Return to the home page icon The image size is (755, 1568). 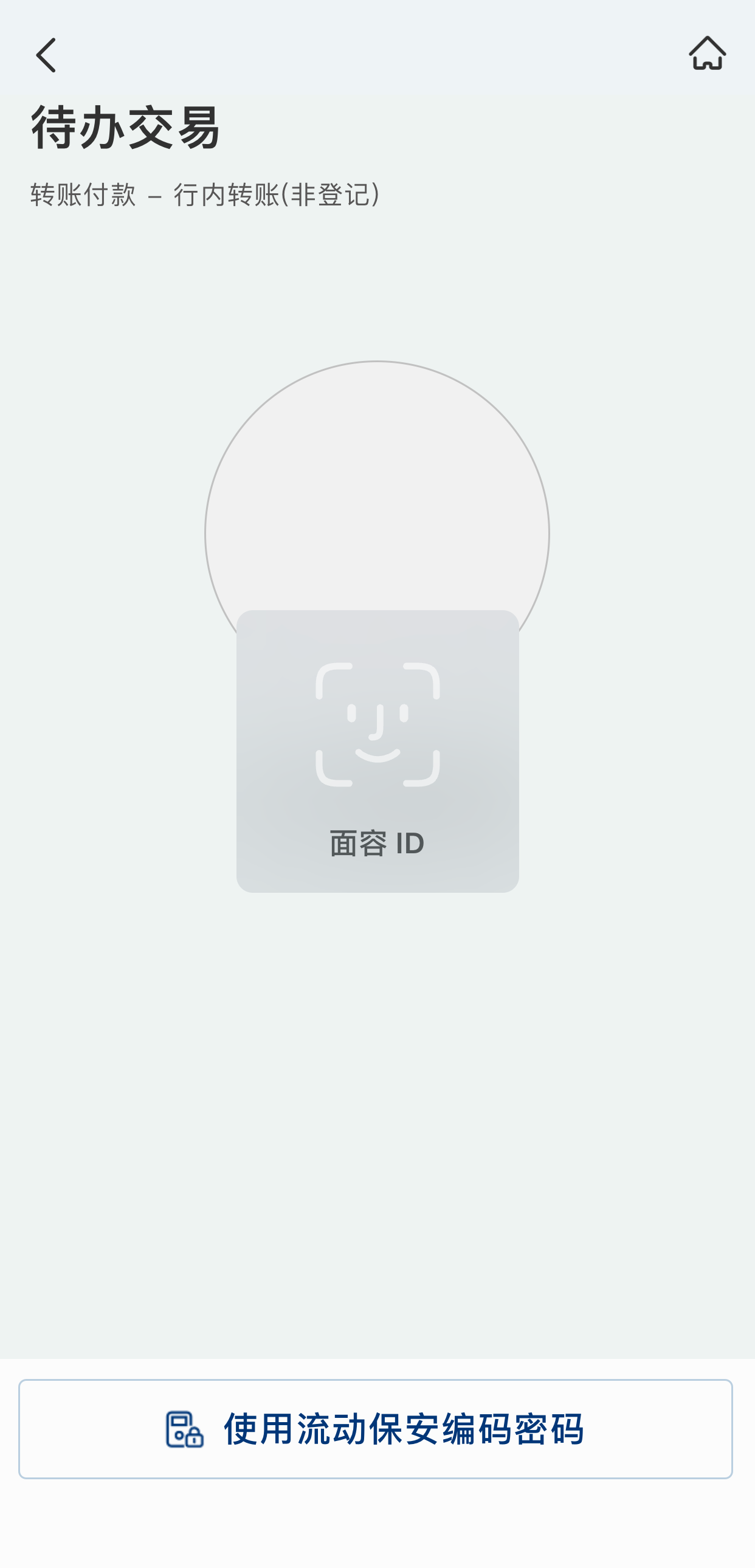[707, 53]
